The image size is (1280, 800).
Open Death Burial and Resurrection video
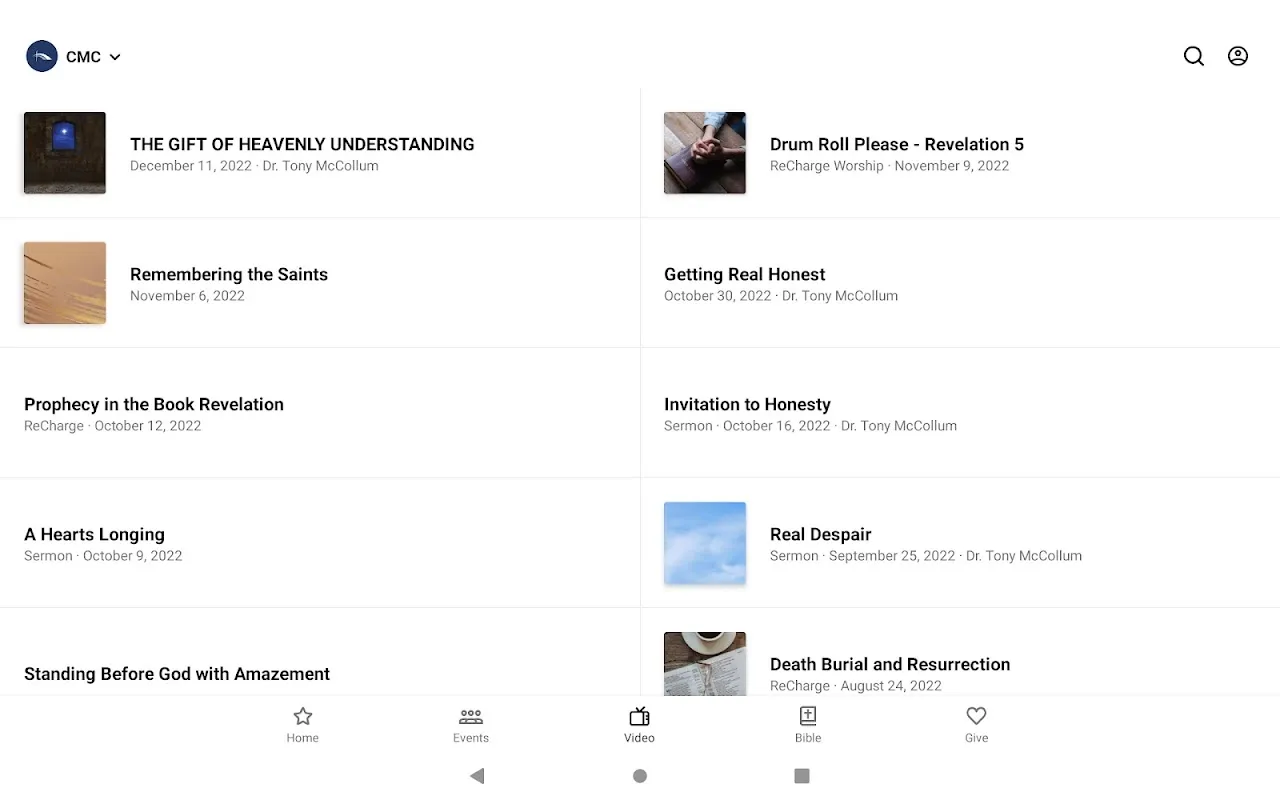(889, 668)
